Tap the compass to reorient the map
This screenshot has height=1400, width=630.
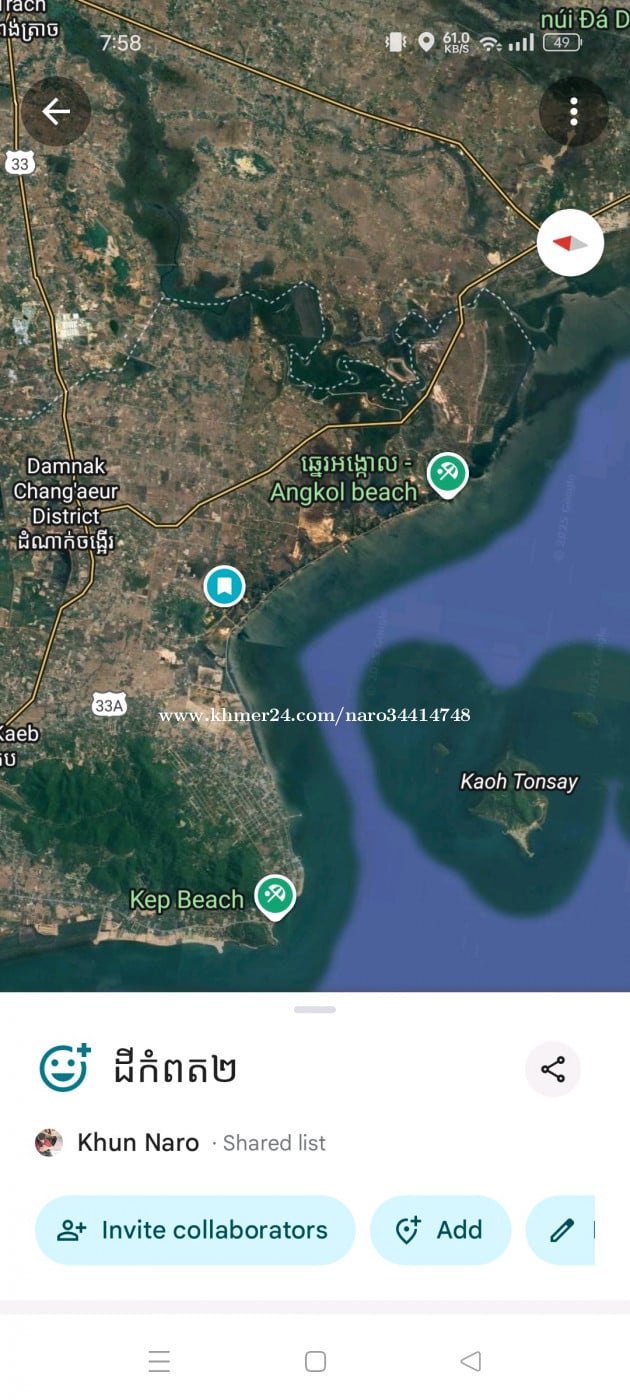pyautogui.click(x=570, y=243)
